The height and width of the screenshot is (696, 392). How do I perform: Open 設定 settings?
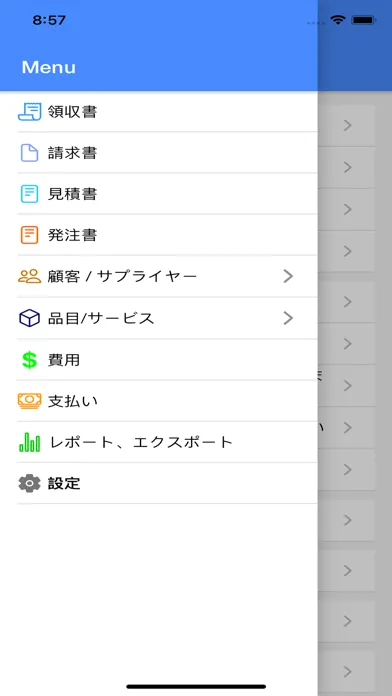[x=158, y=483]
